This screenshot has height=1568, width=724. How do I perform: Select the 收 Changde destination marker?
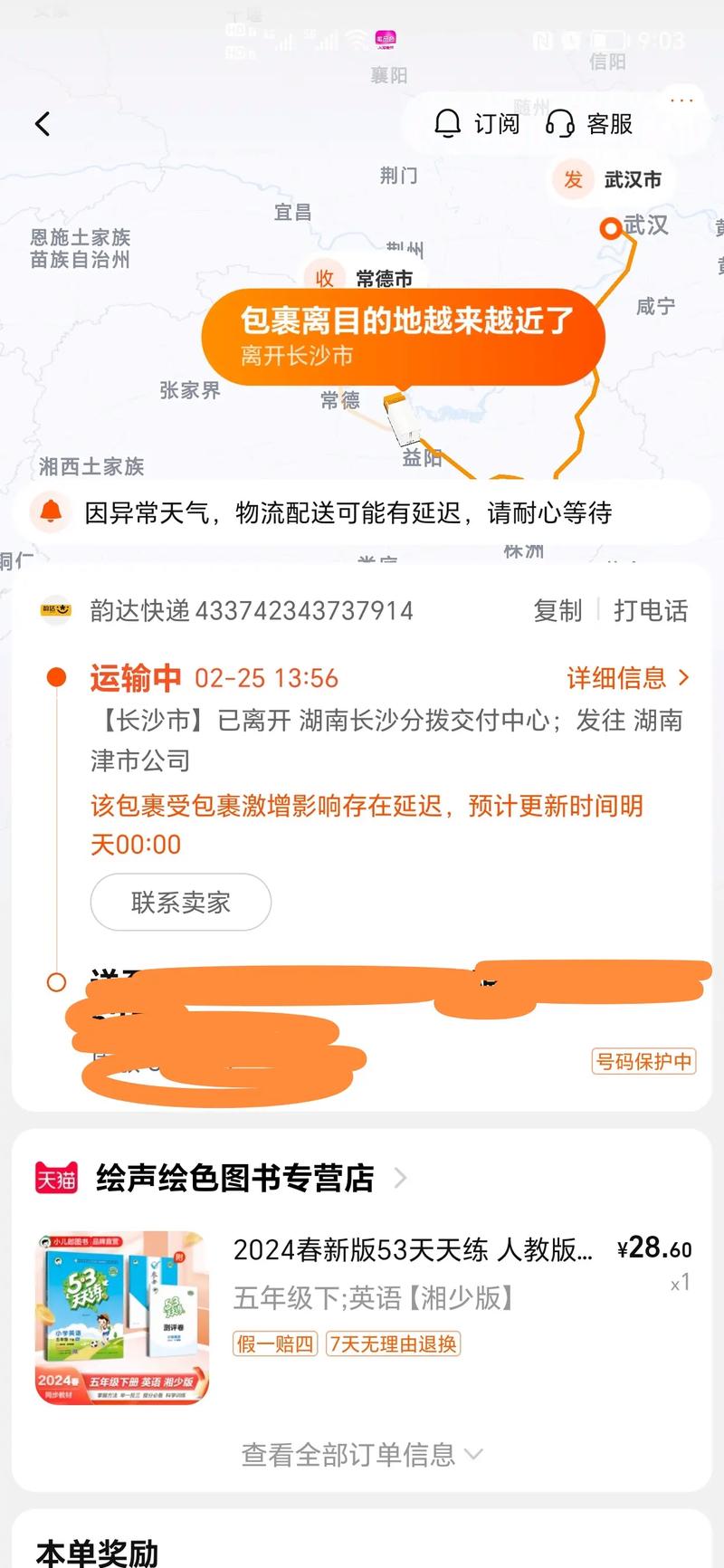325,278
